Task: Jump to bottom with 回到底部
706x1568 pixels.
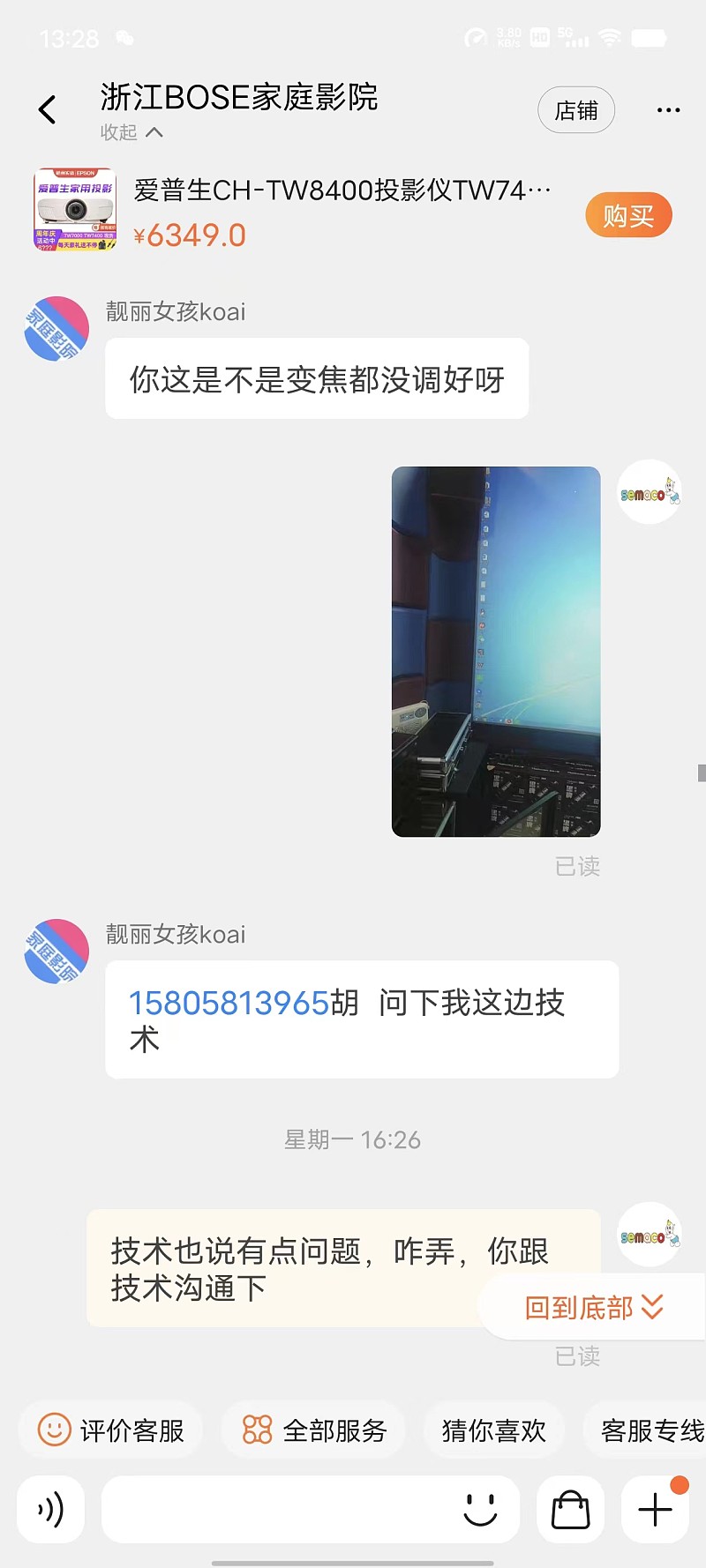Action: pos(593,1307)
